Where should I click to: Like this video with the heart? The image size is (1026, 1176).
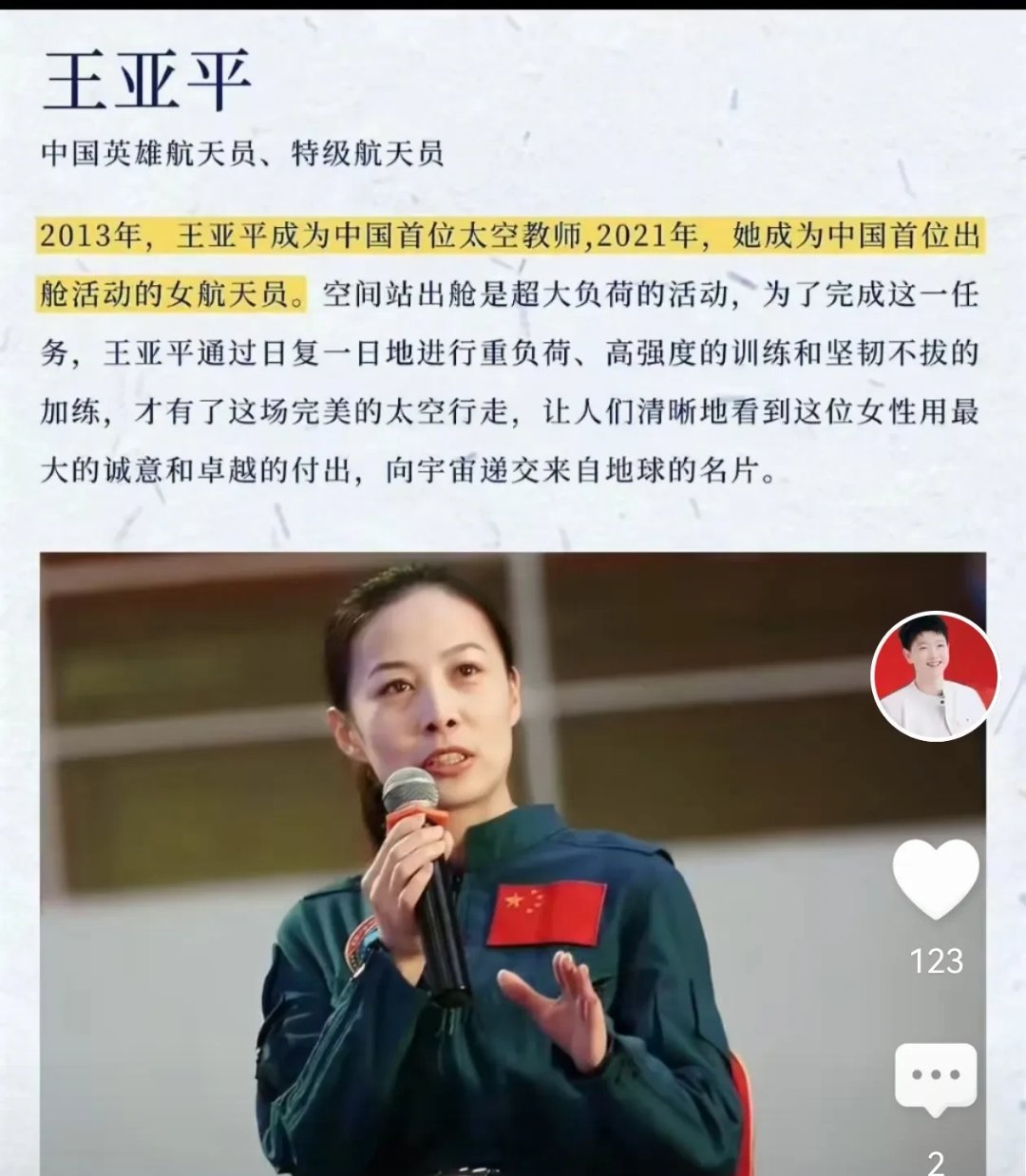935,879
